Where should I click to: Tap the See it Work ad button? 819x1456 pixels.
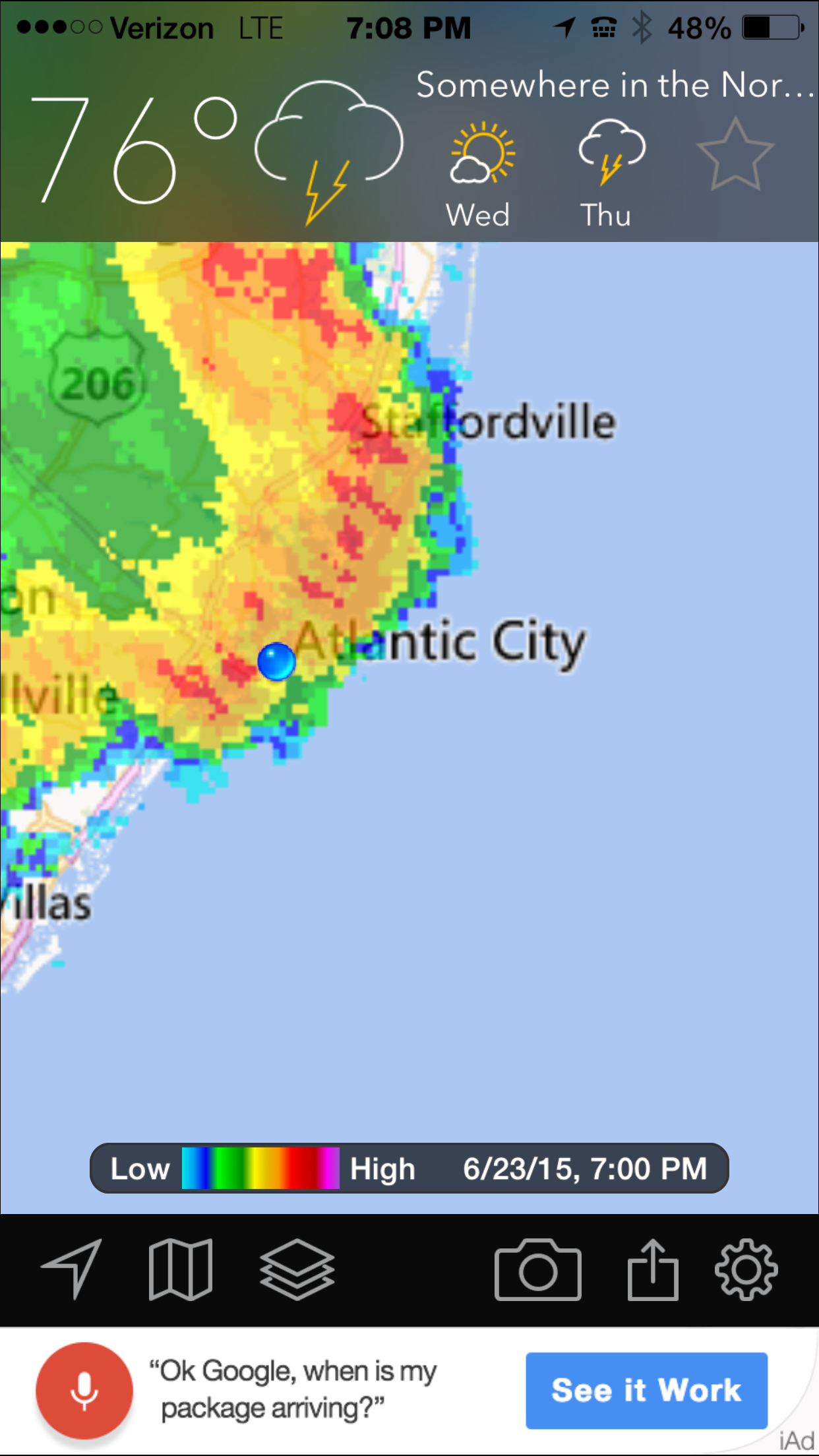pyautogui.click(x=646, y=1390)
